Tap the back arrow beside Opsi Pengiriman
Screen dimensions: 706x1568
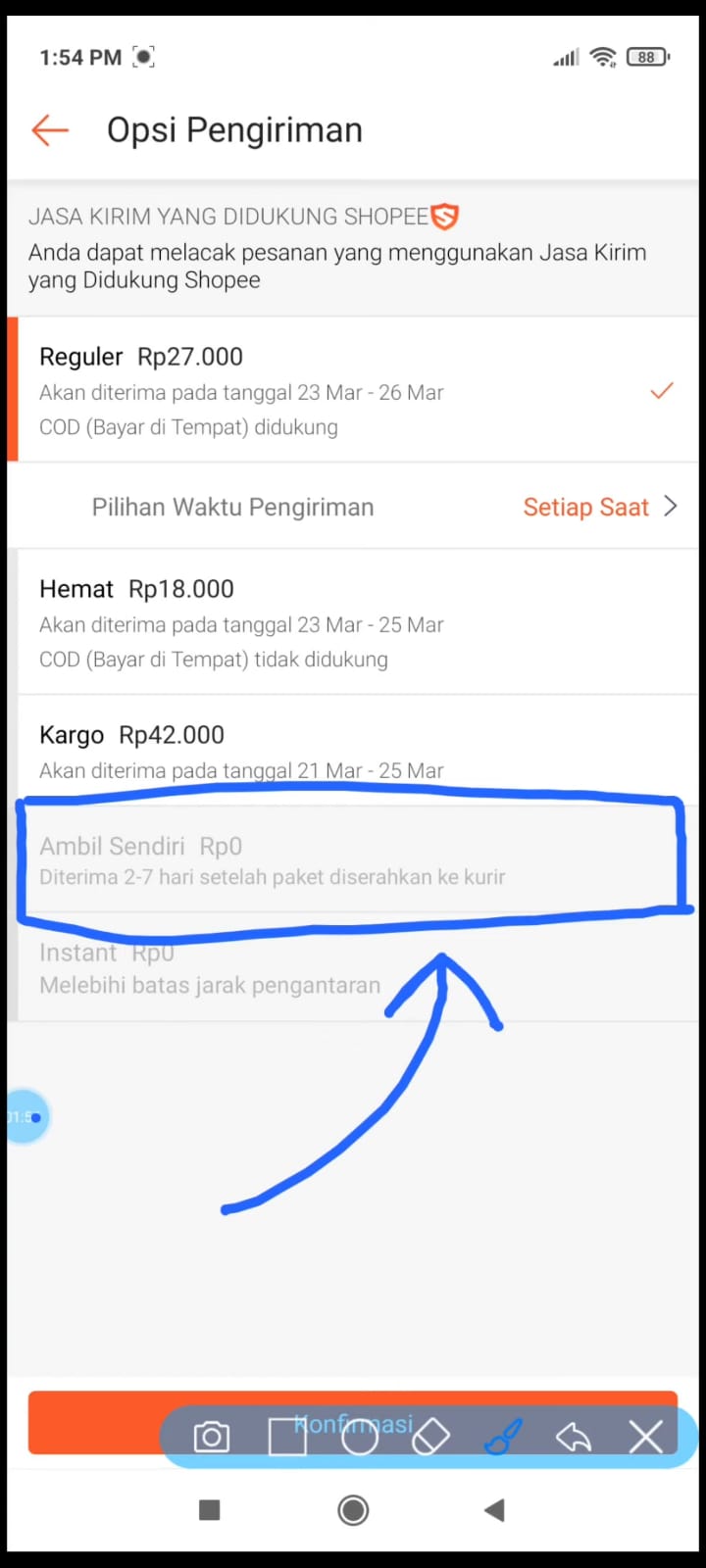pos(49,129)
